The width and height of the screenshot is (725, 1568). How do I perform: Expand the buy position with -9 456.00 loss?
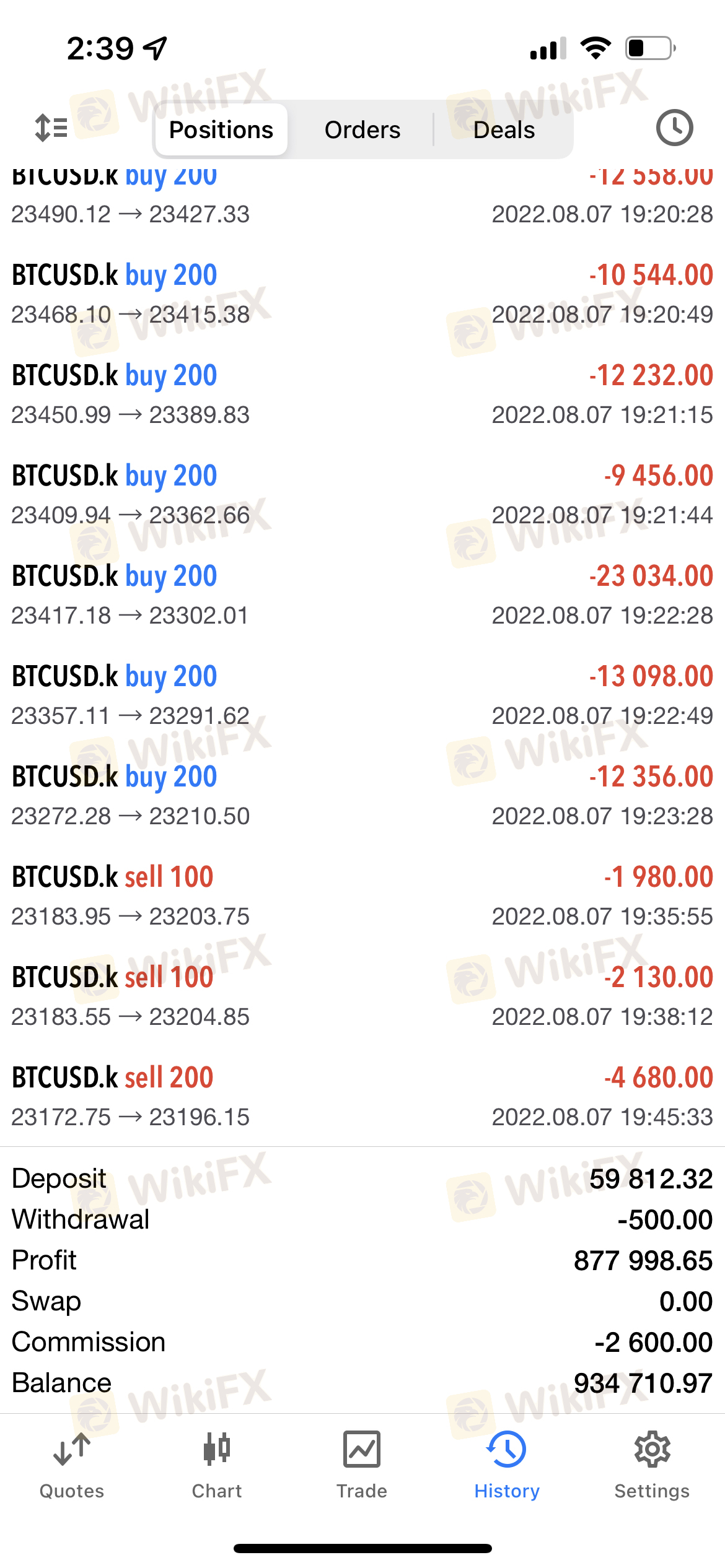[x=362, y=495]
